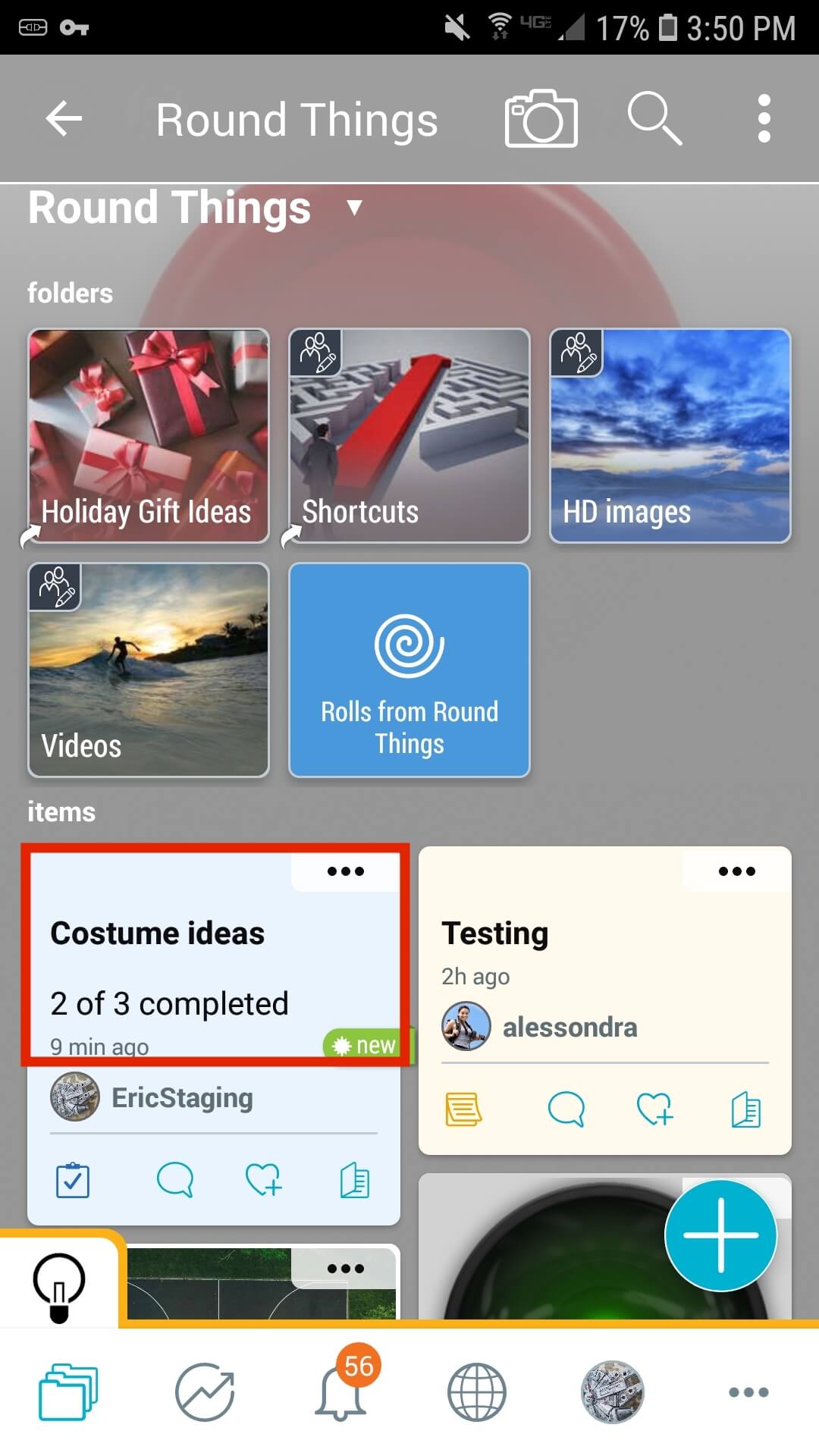Open the camera from the top bar
819x1456 pixels.
coord(541,119)
